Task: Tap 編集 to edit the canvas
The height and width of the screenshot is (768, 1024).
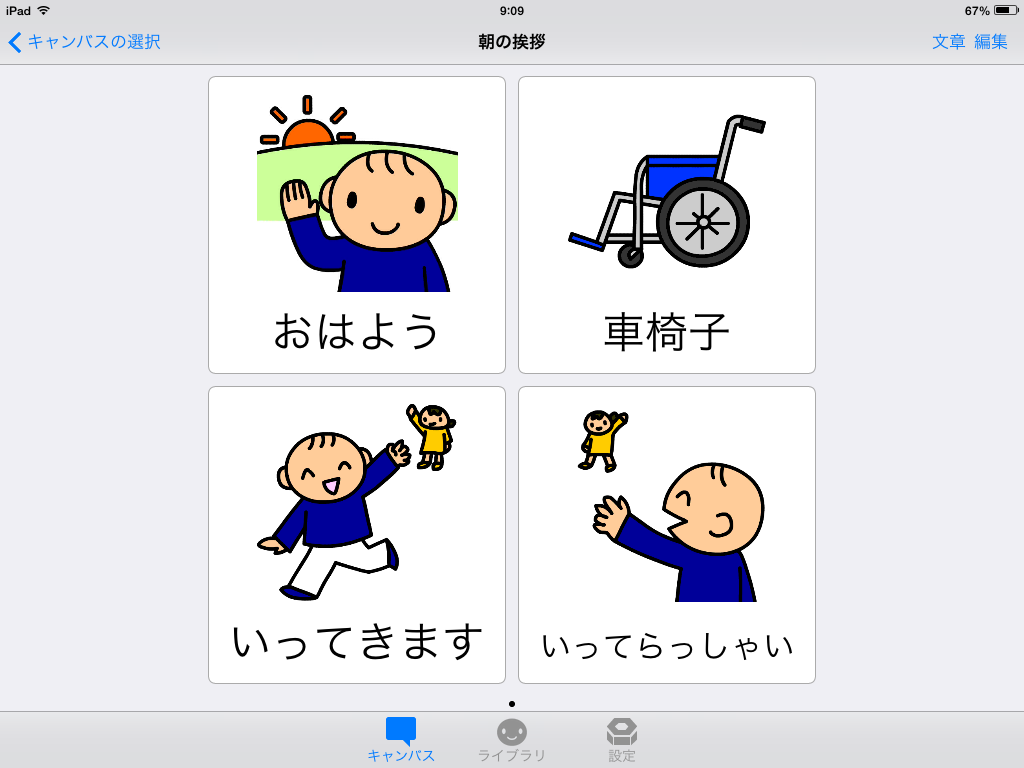Action: [991, 42]
